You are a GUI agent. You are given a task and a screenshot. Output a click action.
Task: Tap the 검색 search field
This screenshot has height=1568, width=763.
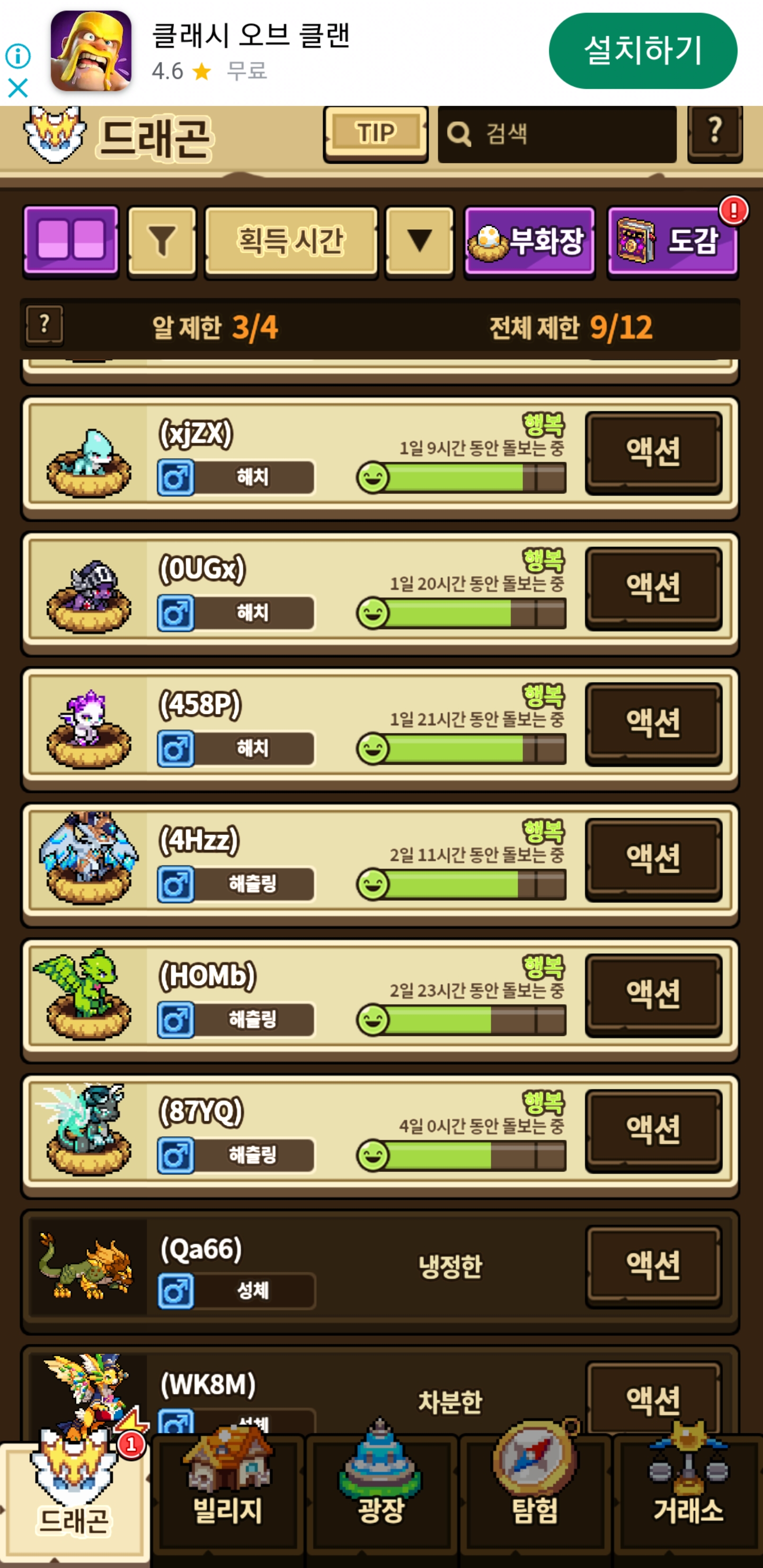(556, 134)
